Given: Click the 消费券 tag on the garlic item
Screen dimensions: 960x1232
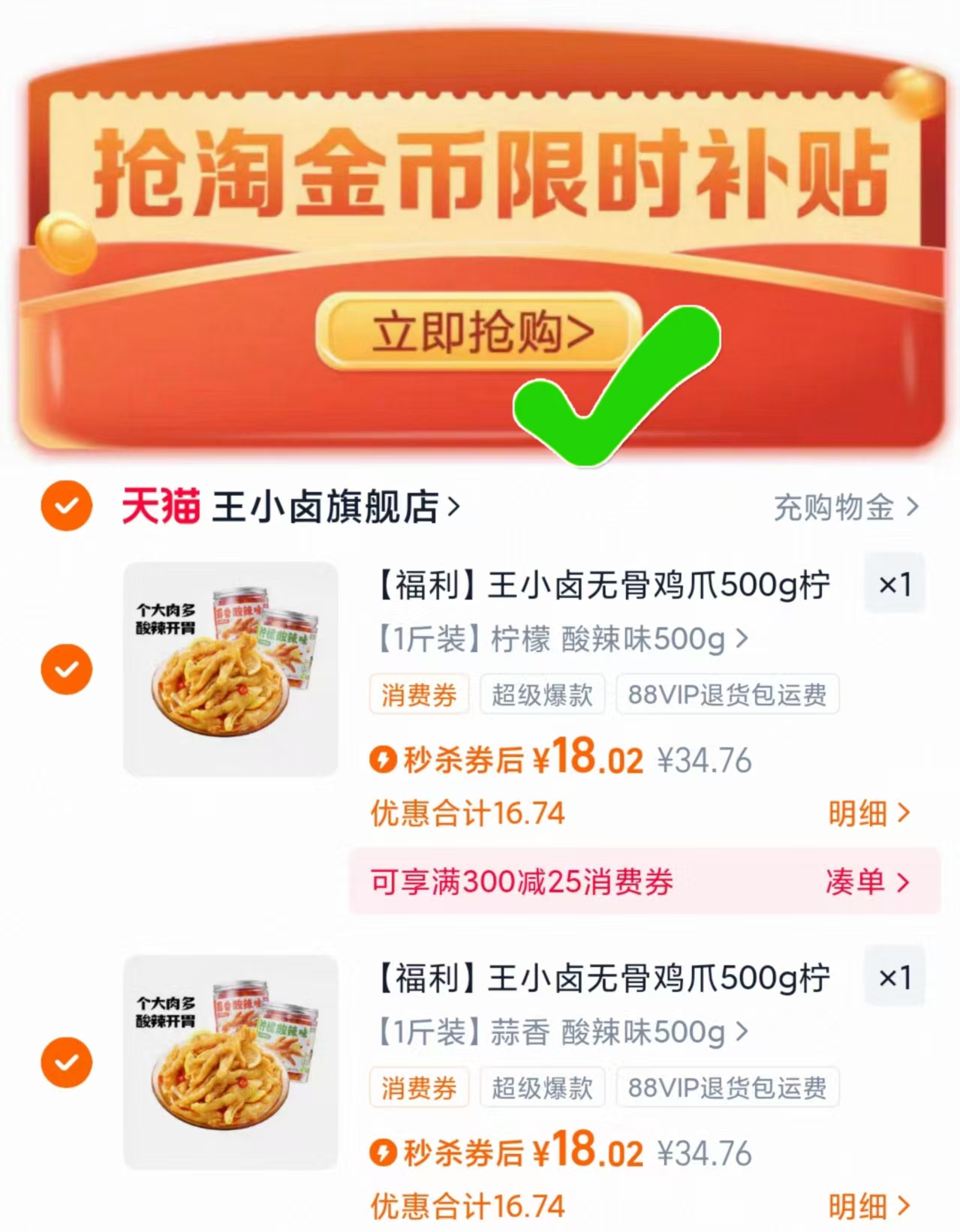Looking at the screenshot, I should tap(419, 1087).
